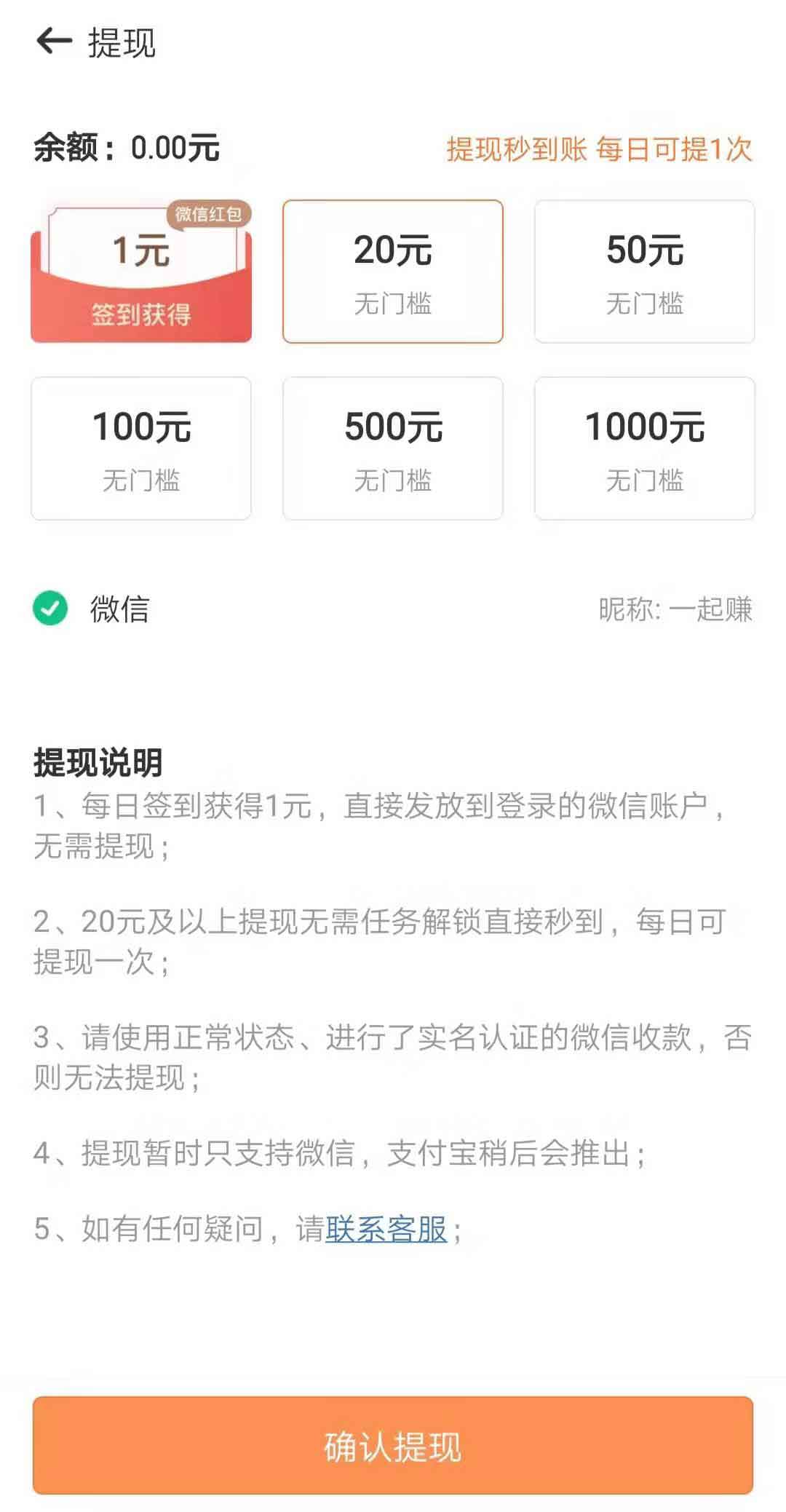Pick the 500元 withdrawal option
This screenshot has width=786, height=1512.
click(393, 448)
